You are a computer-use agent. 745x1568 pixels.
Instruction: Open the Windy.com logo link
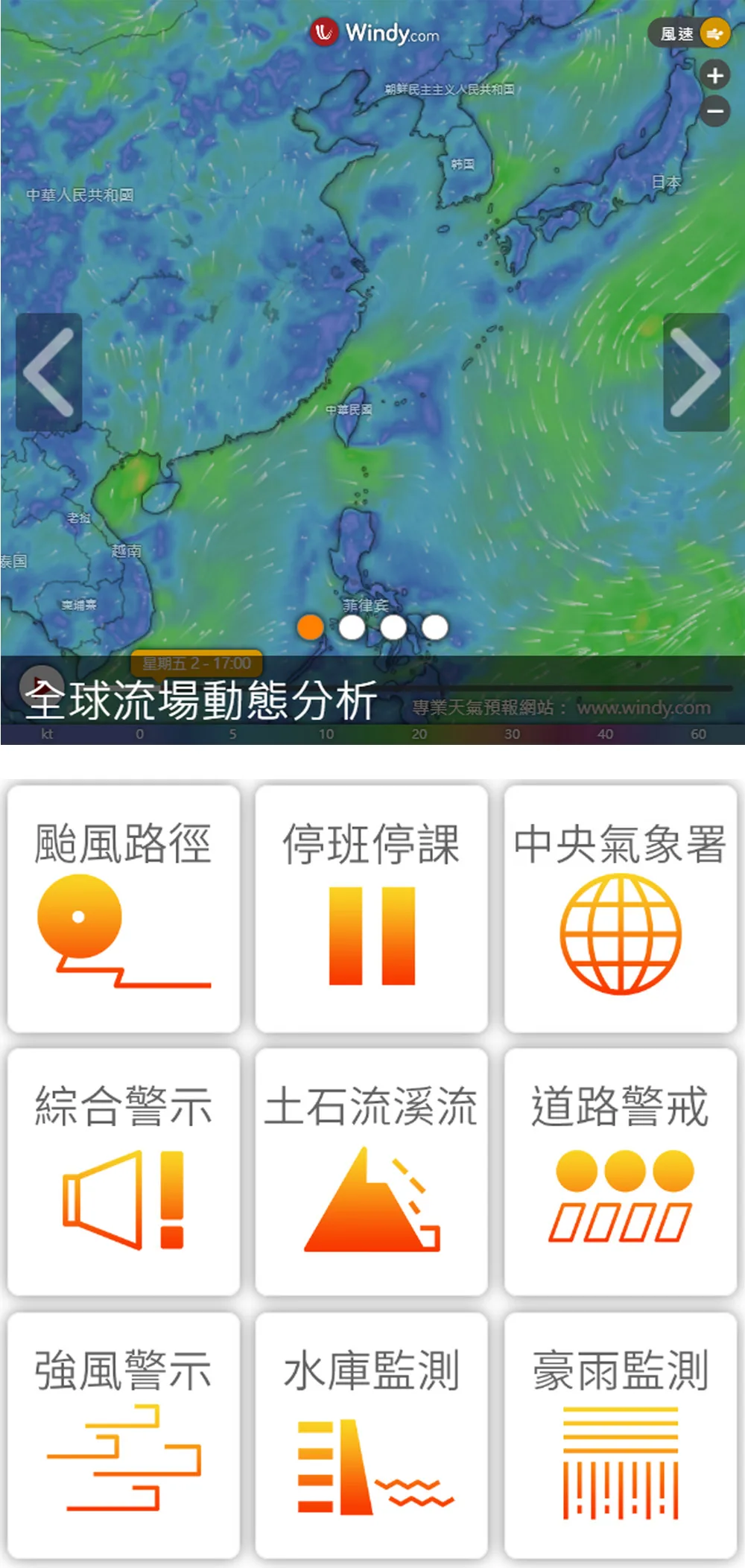pos(375,33)
